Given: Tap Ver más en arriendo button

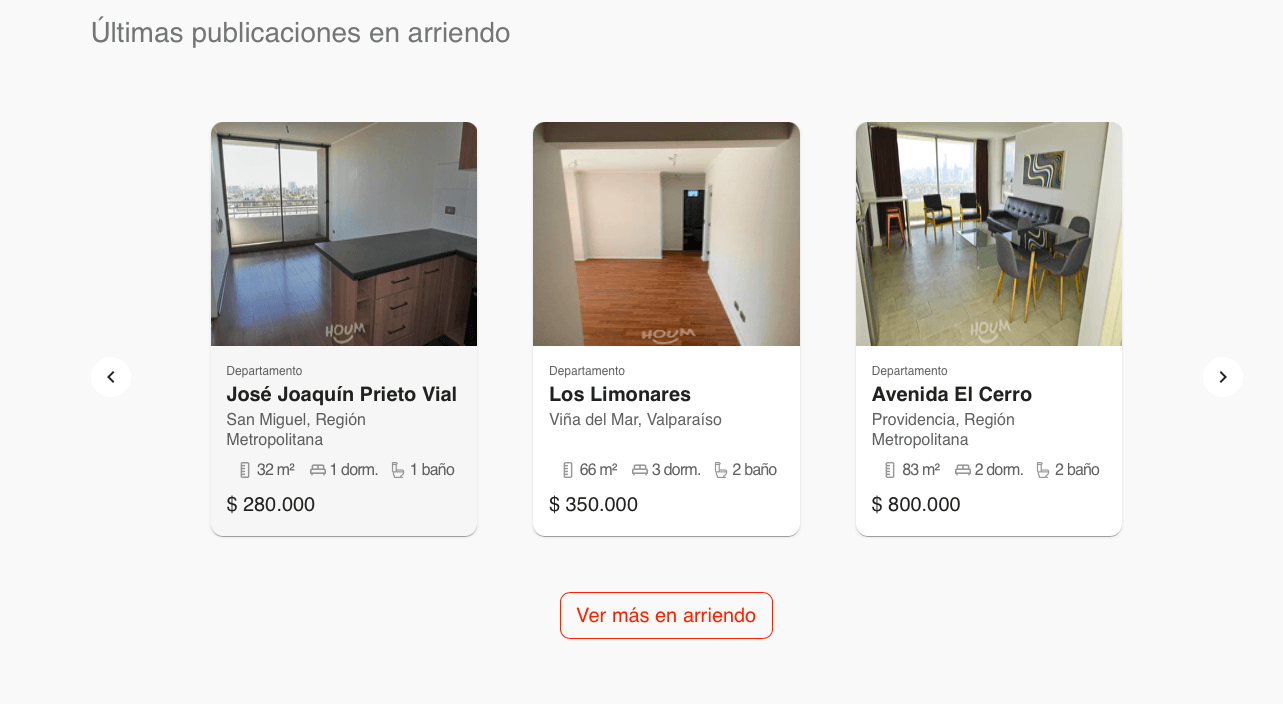Looking at the screenshot, I should 666,615.
